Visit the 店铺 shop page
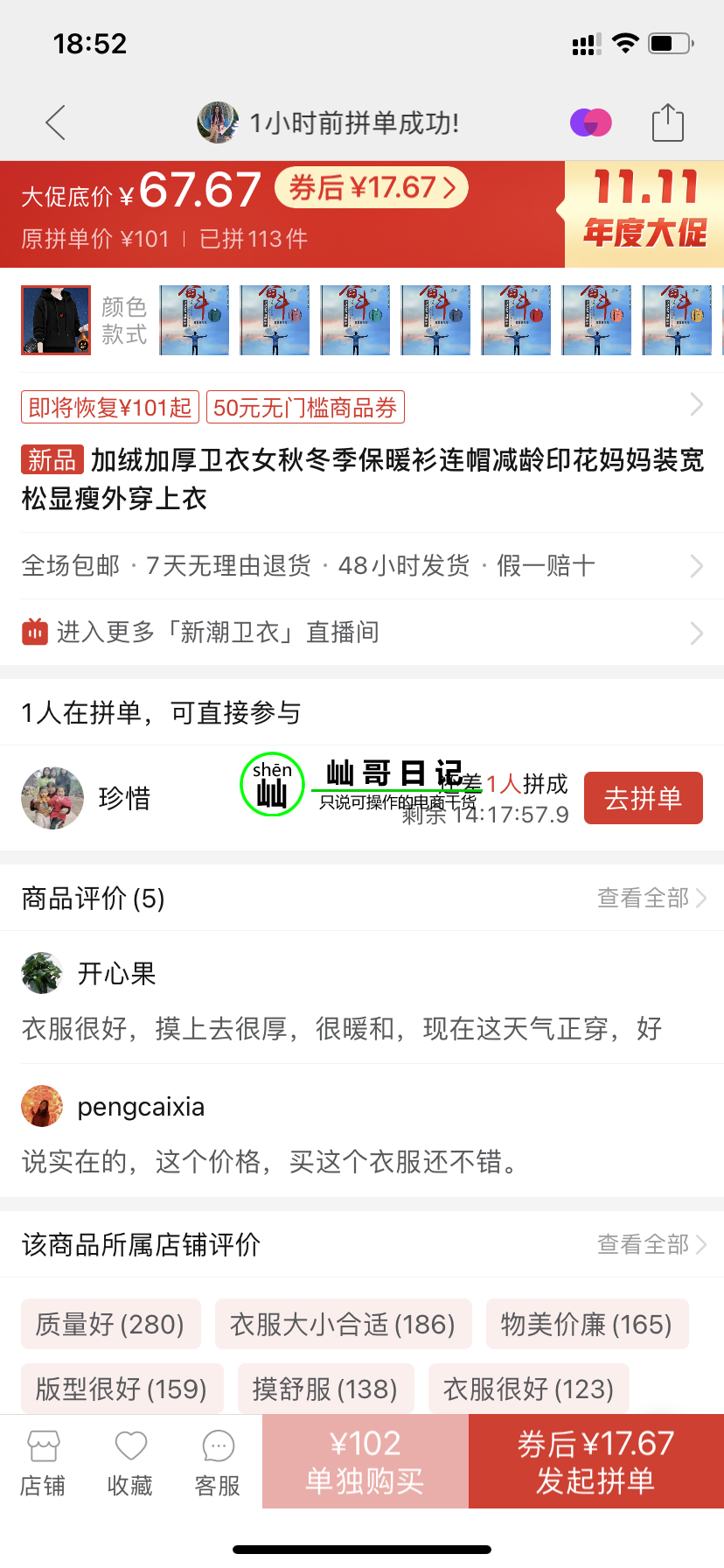Viewport: 724px width, 1568px height. click(x=43, y=1463)
